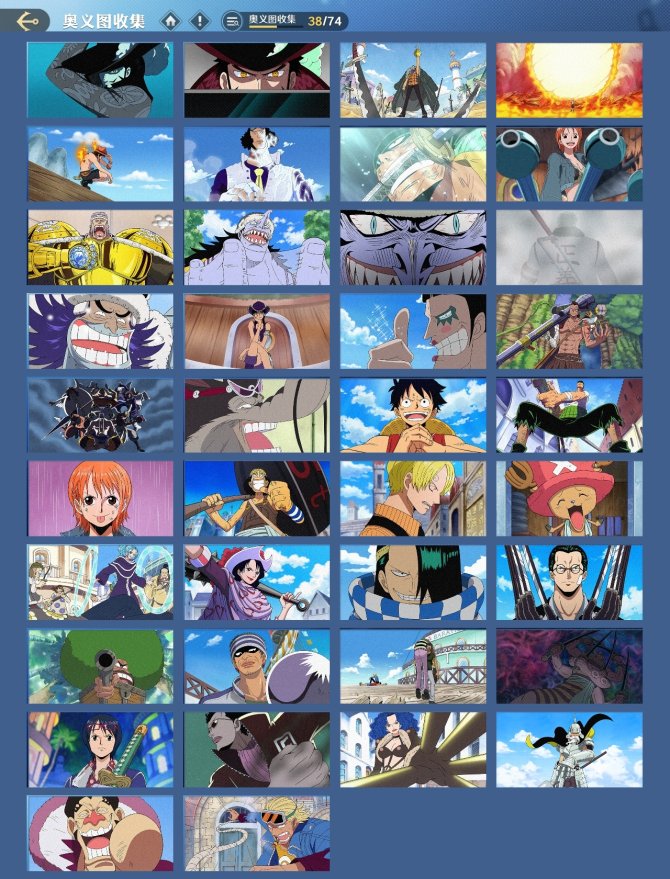670x879 pixels.
Task: Open the clown with big red nose
Action: click(100, 832)
